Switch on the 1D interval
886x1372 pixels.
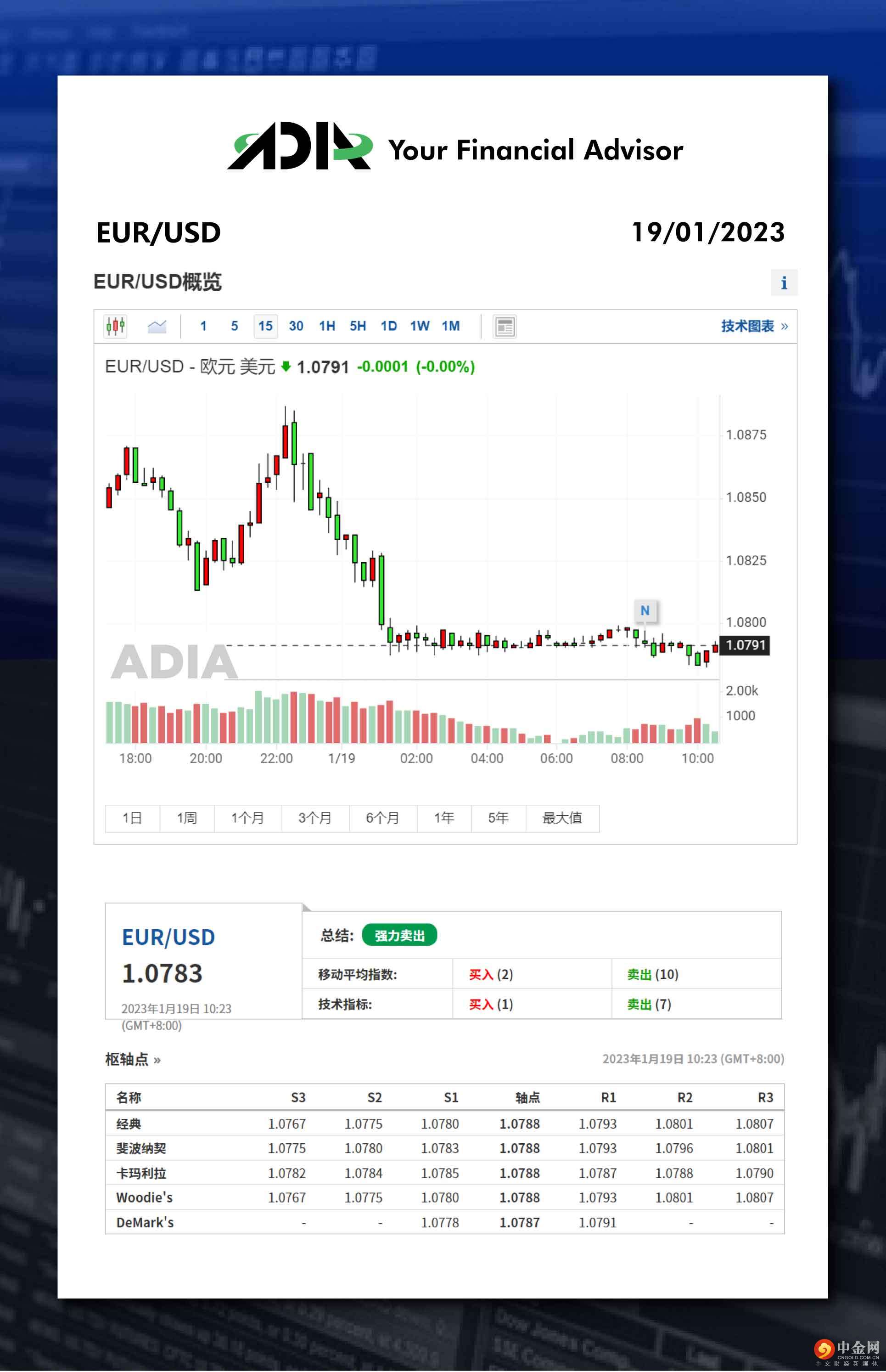[388, 326]
